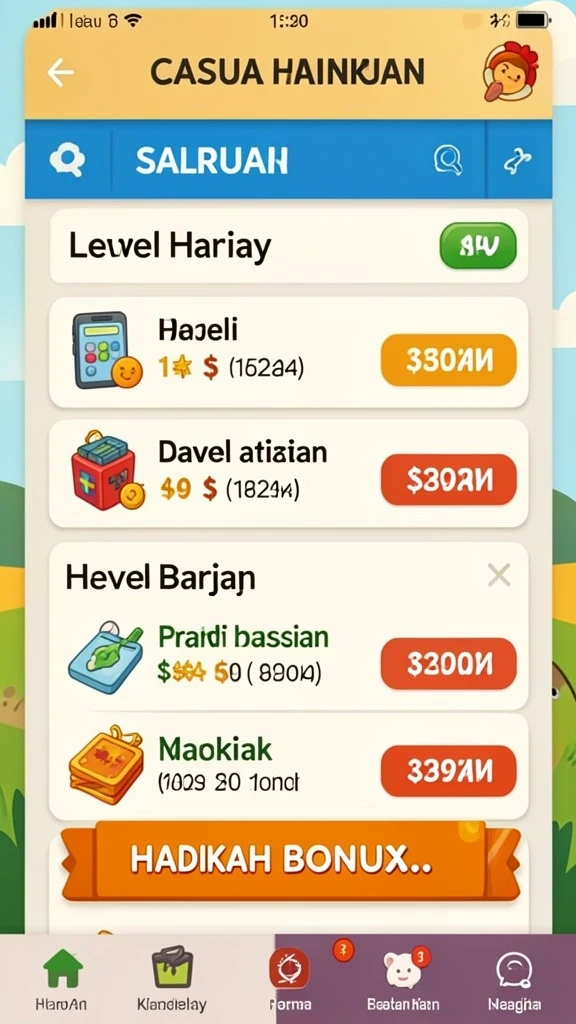This screenshot has height=1024, width=576.
Task: Tap the orange button on Haoeli row
Action: coord(449,360)
